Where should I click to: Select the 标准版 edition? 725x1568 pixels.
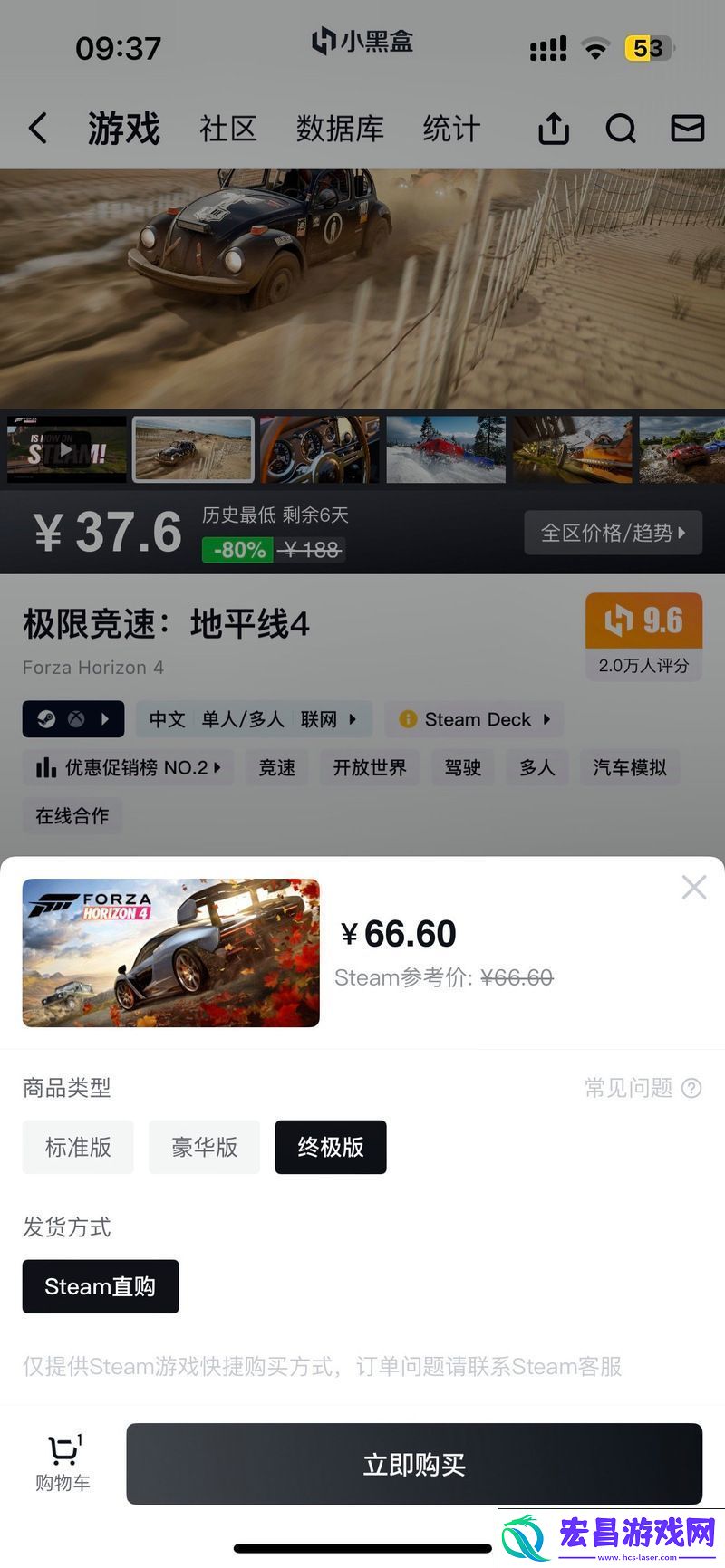click(78, 1147)
